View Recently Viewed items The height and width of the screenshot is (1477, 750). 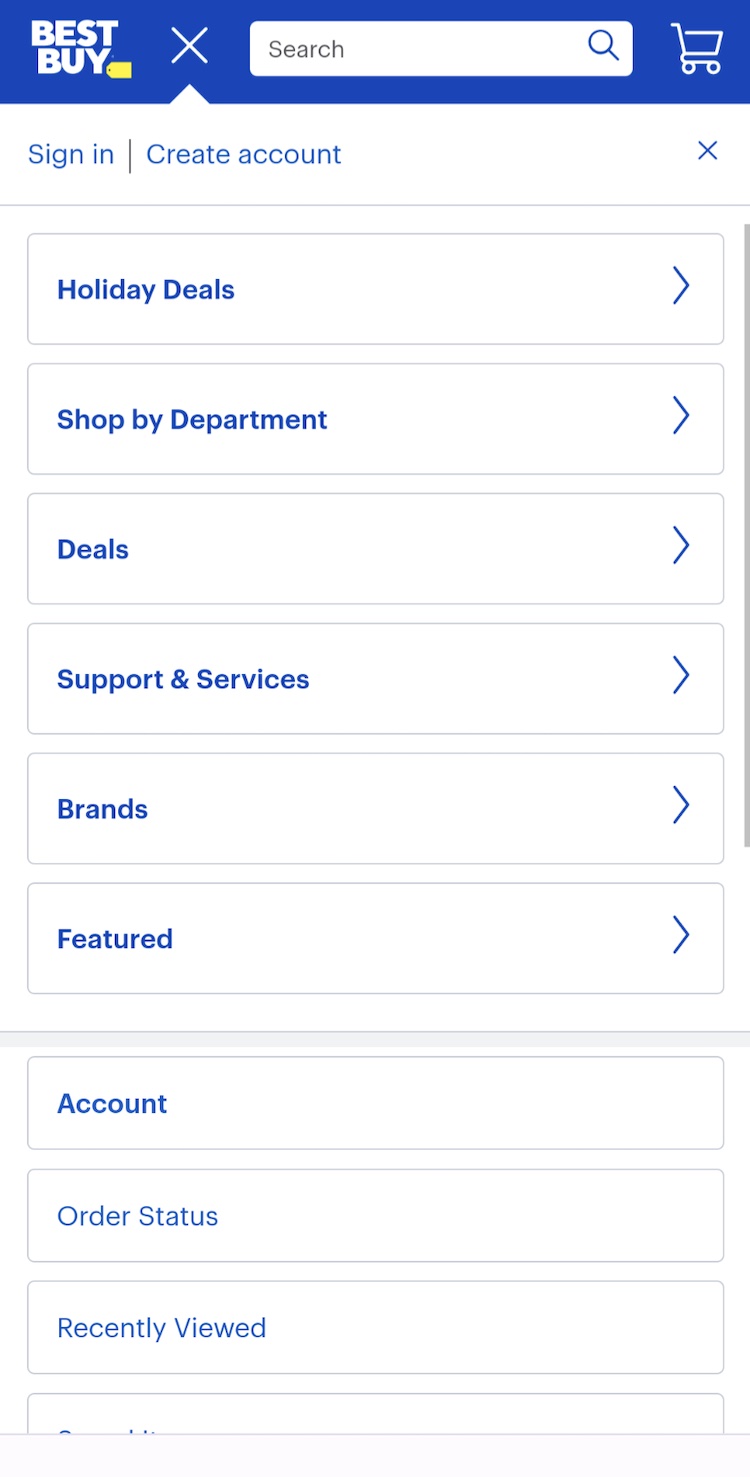375,1328
